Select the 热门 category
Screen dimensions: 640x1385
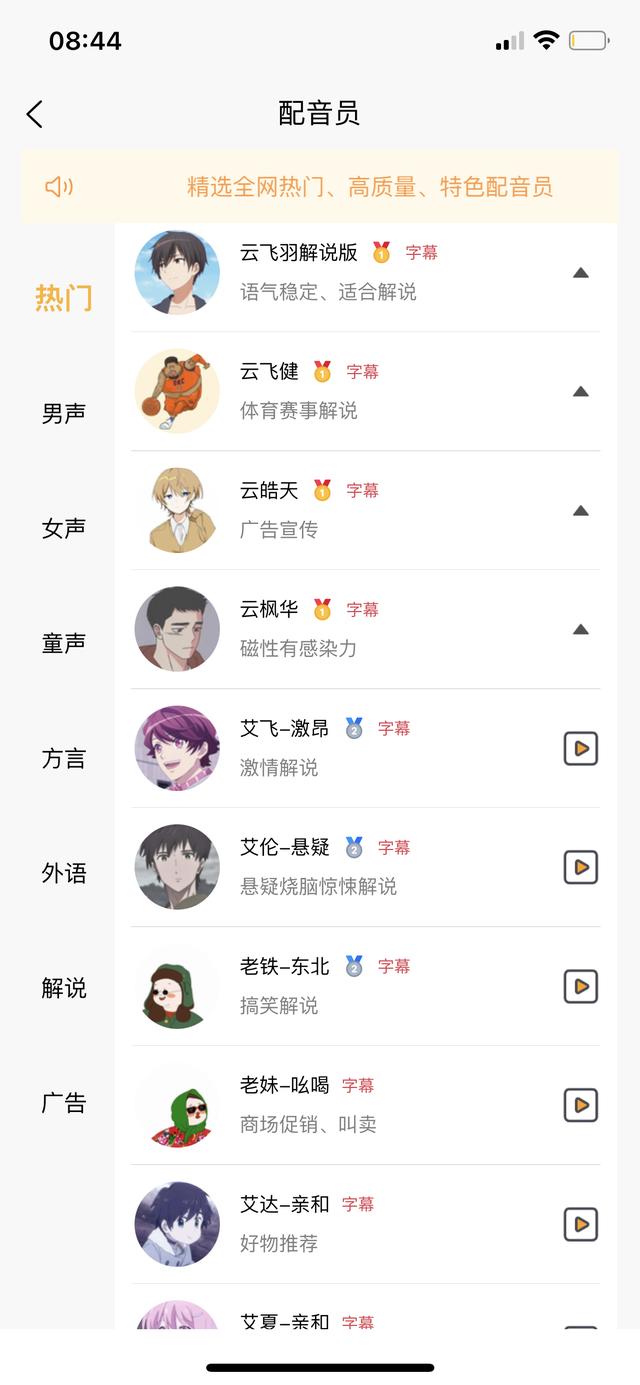[64, 298]
